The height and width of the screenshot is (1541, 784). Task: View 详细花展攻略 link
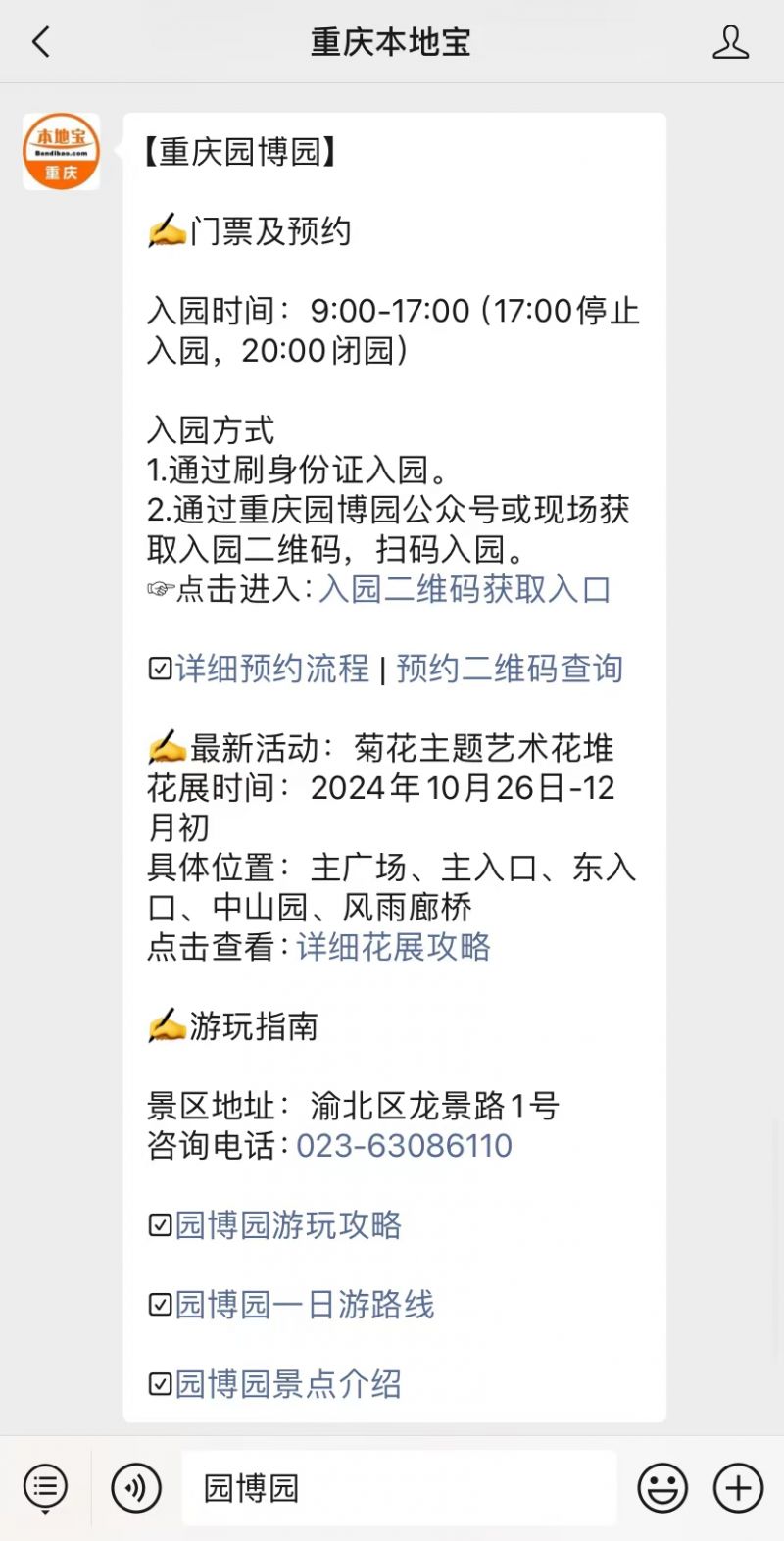tap(394, 947)
